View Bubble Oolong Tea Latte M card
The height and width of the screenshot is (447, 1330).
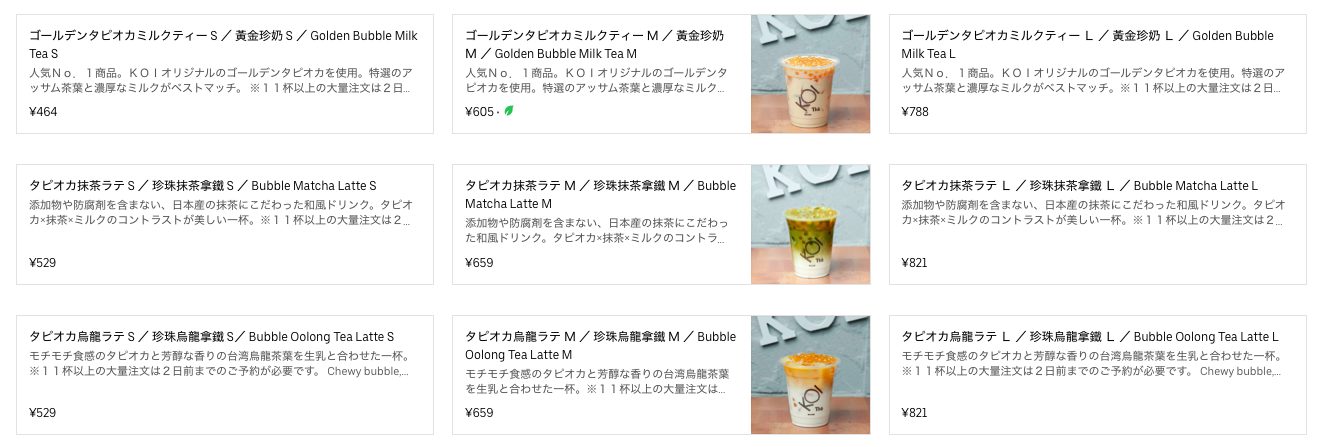[661, 375]
